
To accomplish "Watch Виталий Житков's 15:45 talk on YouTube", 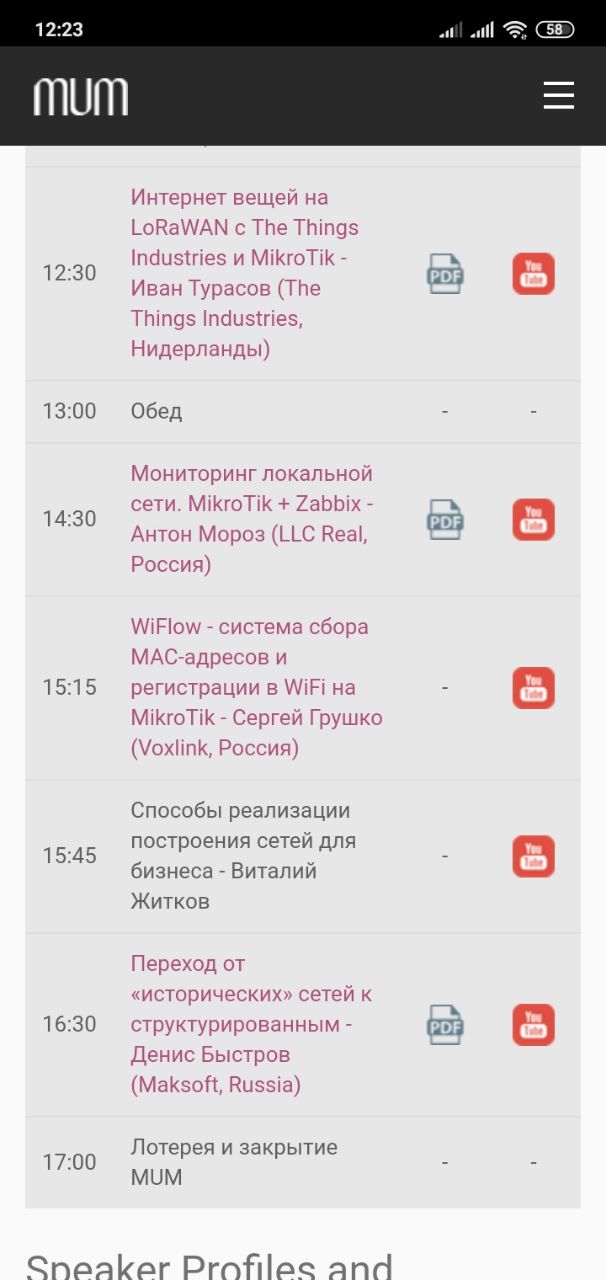I will click(x=534, y=857).
